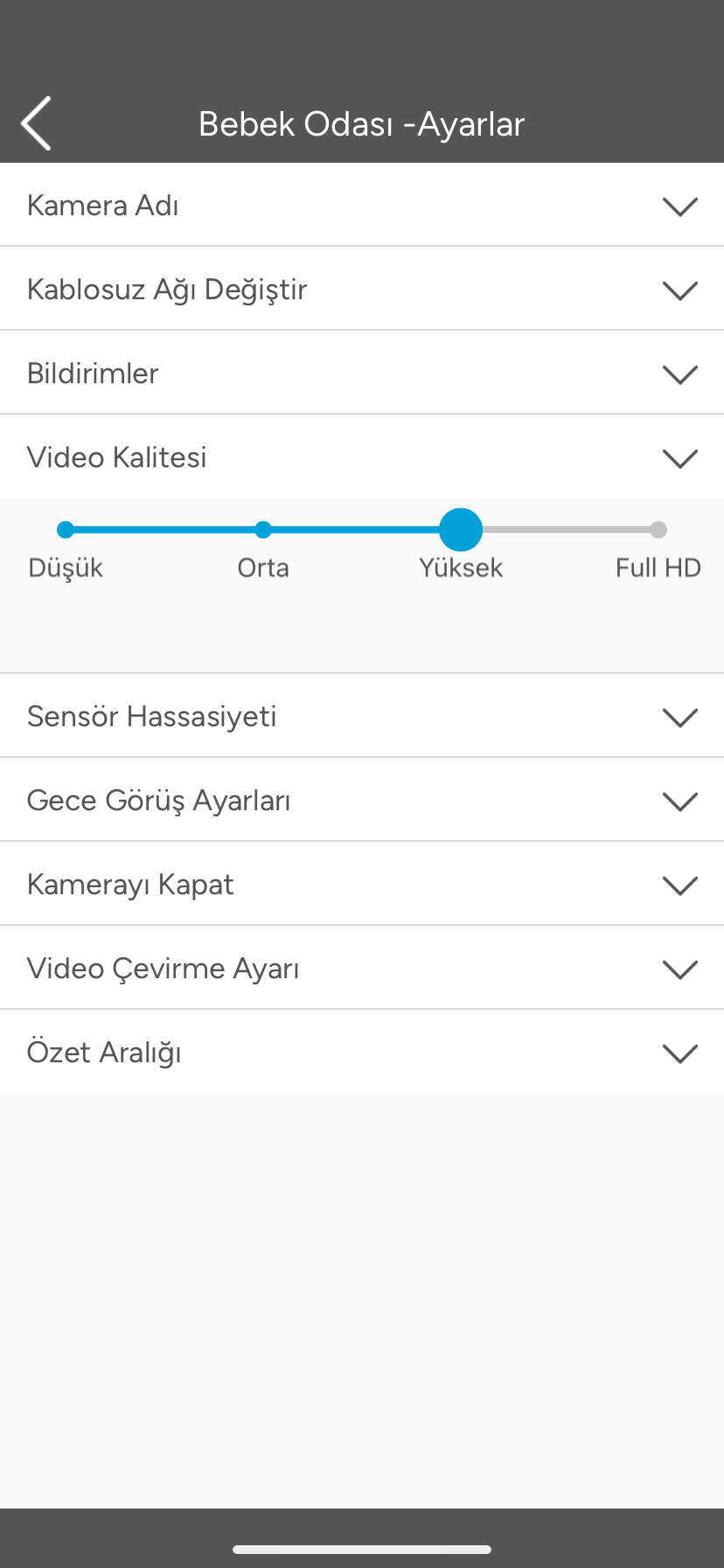Go back from Bebek Odası settings
The height and width of the screenshot is (1568, 724).
37,123
